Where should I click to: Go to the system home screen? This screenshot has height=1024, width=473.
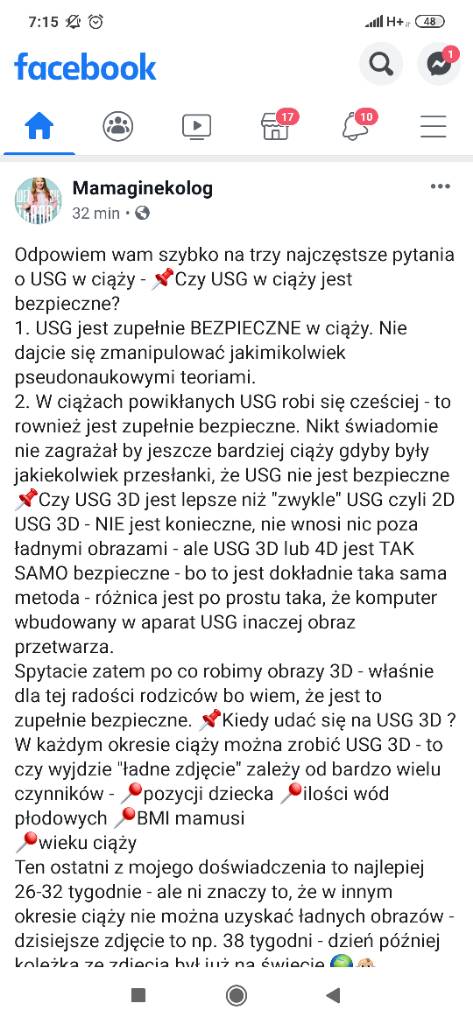tap(236, 995)
